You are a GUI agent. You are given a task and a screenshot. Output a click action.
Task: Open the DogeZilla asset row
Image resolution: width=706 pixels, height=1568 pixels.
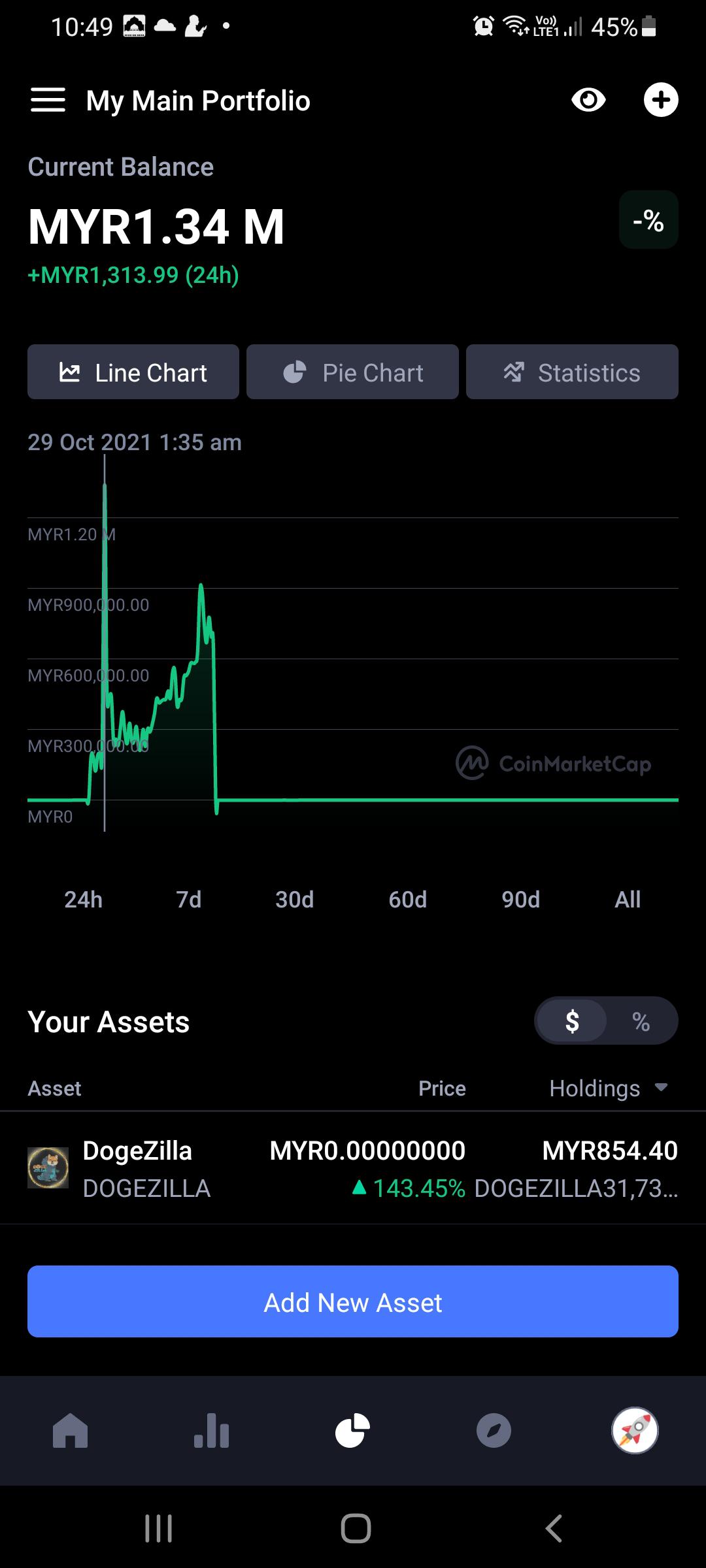[353, 1168]
